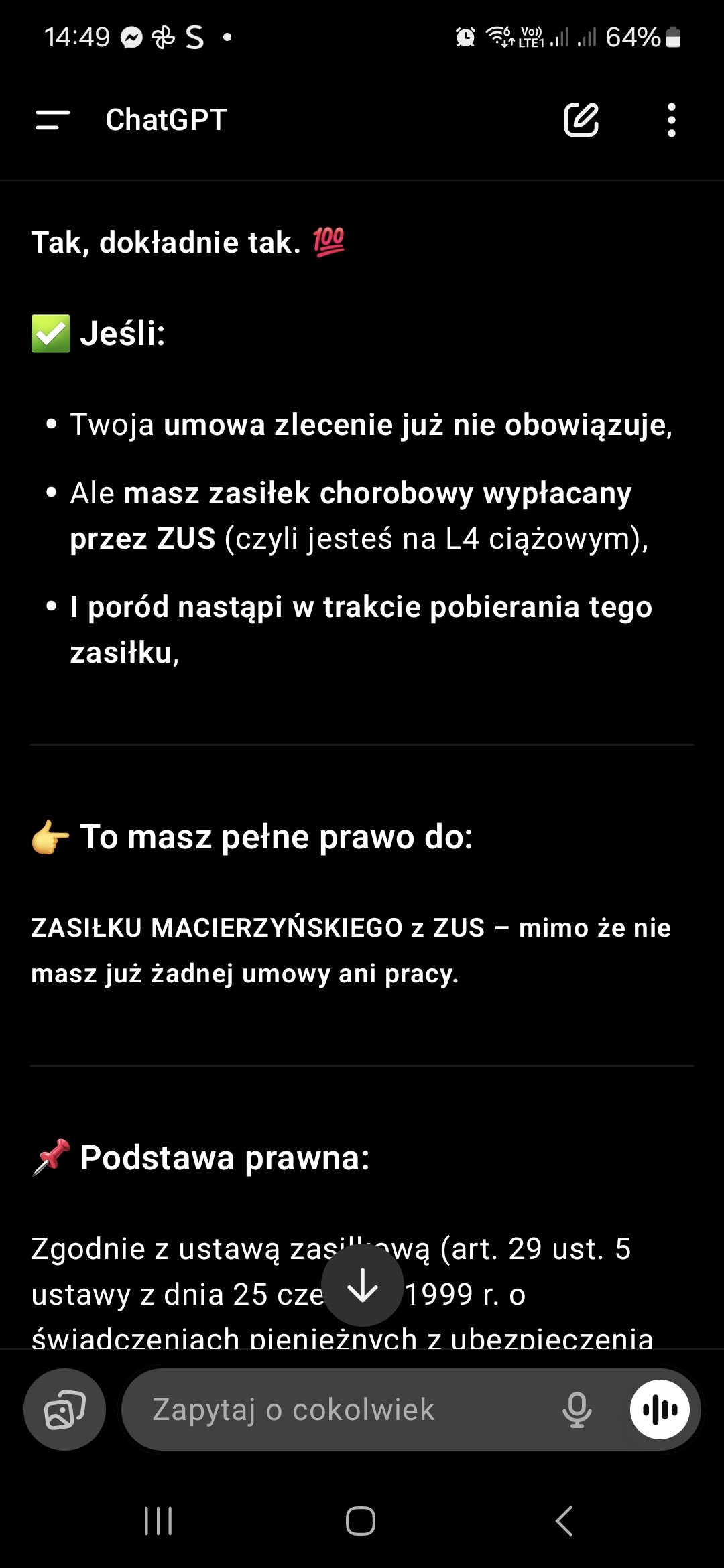
Task: Start a new chat with compose icon
Action: 581,120
